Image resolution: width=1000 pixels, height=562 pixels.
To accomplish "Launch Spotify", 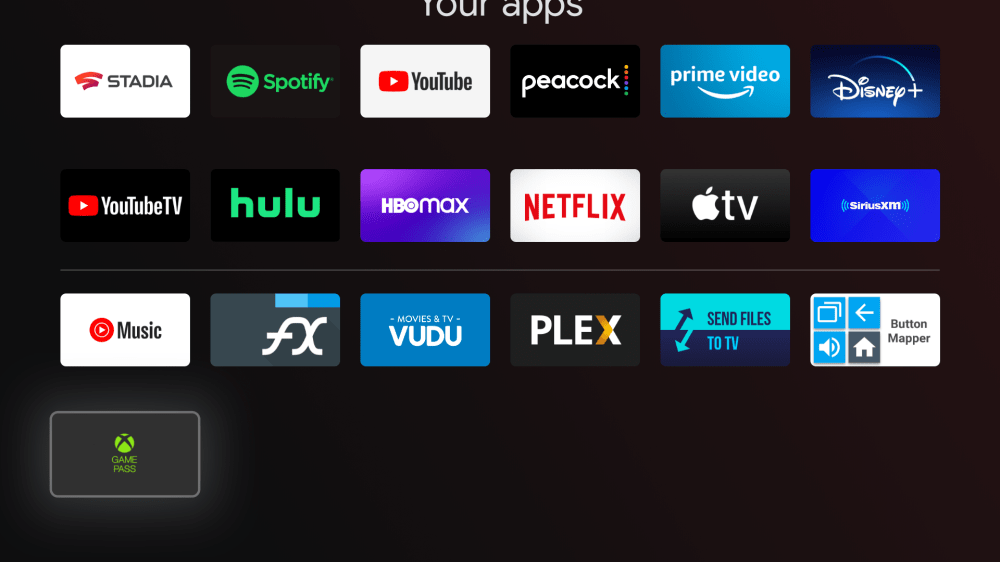I will 275,81.
